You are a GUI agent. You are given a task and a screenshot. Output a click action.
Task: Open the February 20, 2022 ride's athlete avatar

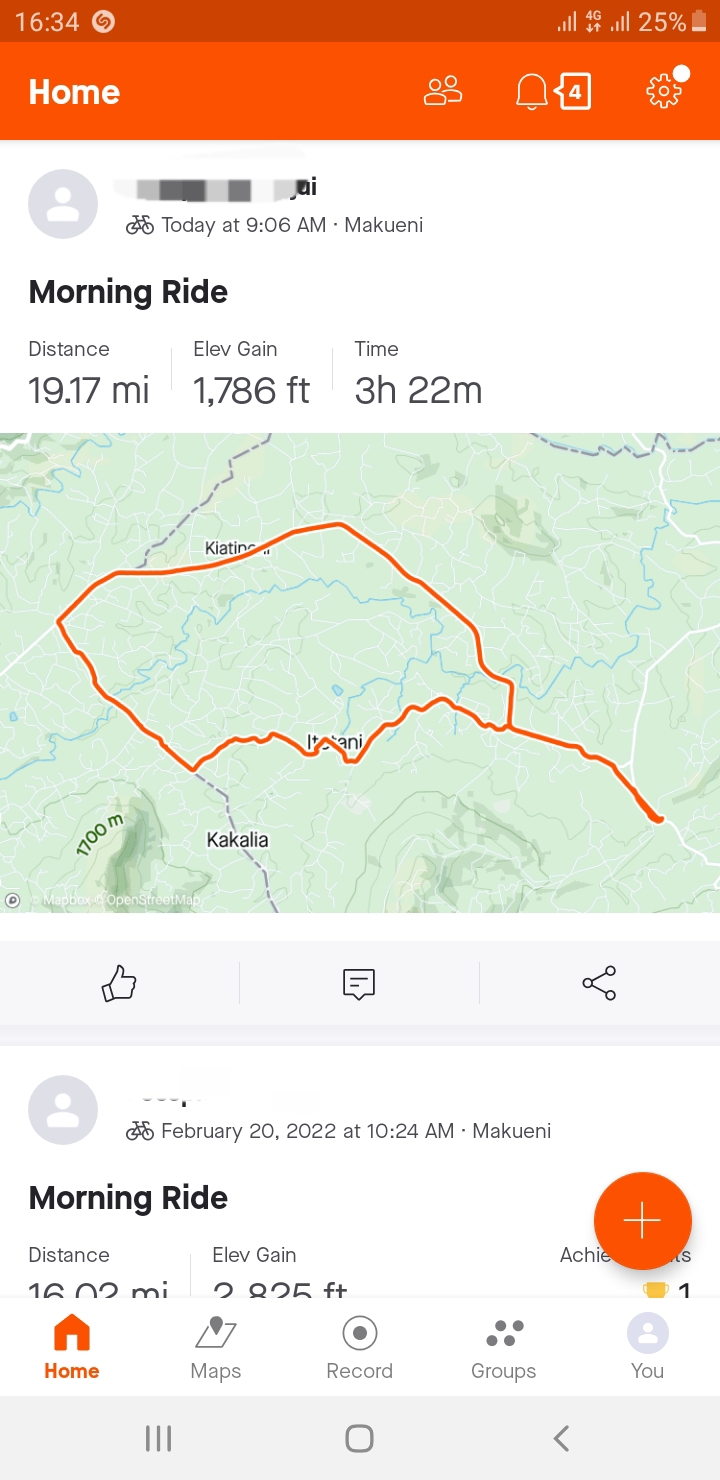(63, 1110)
